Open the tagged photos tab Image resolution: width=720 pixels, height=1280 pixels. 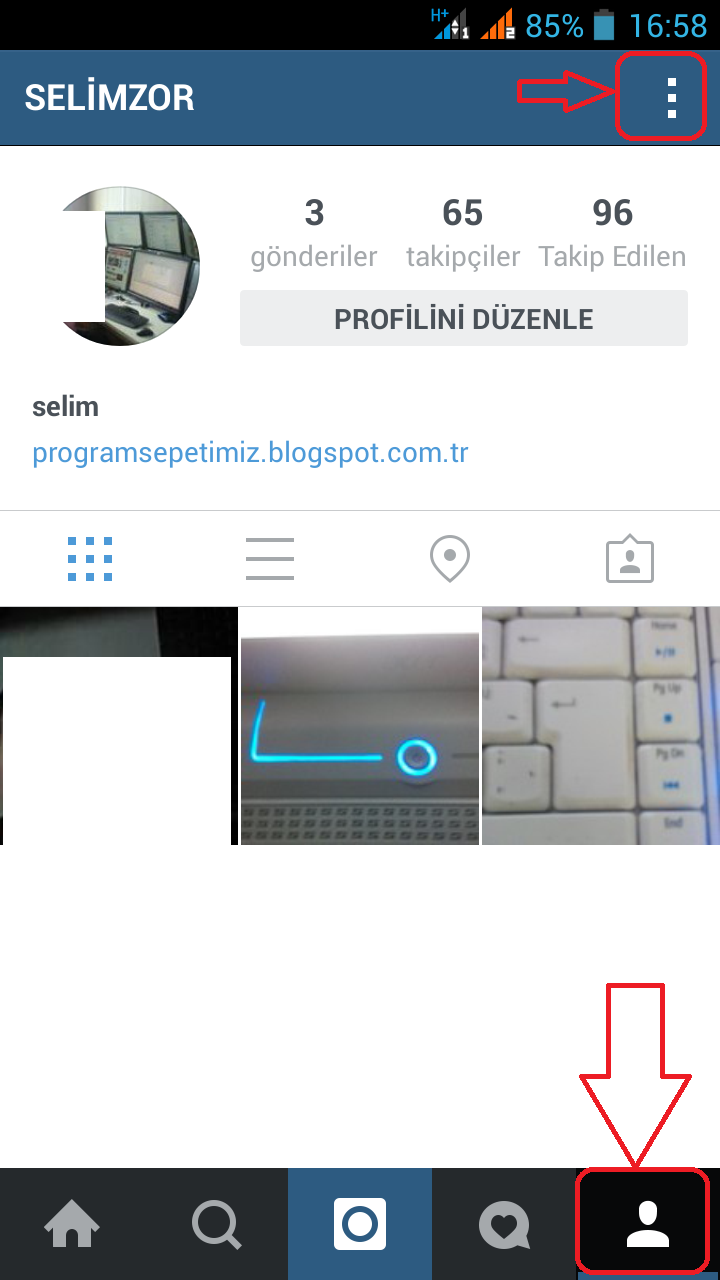click(x=630, y=558)
